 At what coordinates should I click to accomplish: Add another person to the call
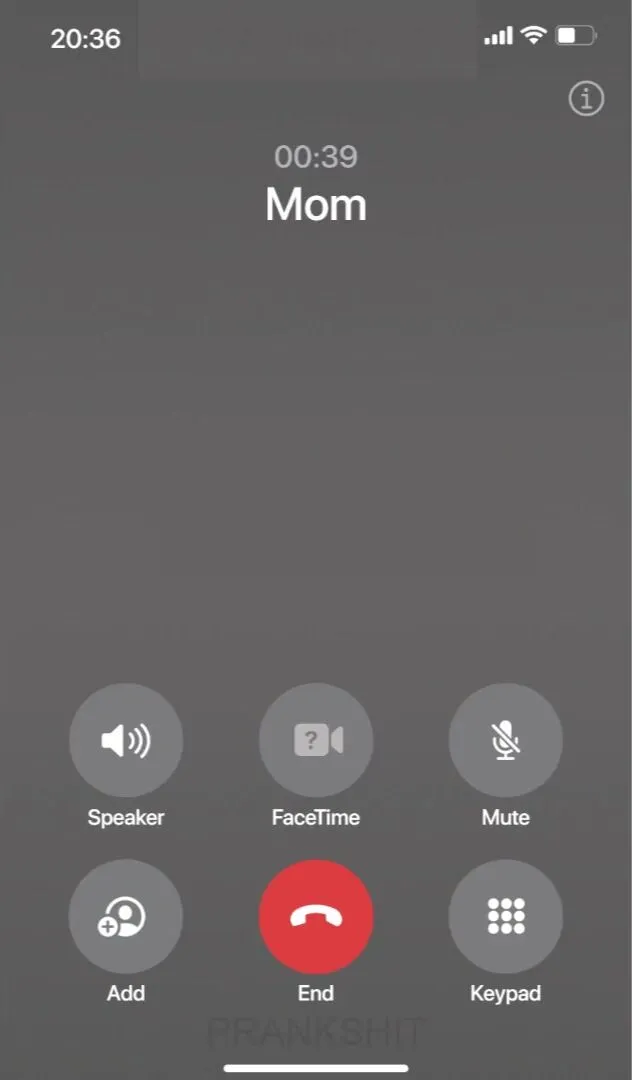click(x=126, y=916)
